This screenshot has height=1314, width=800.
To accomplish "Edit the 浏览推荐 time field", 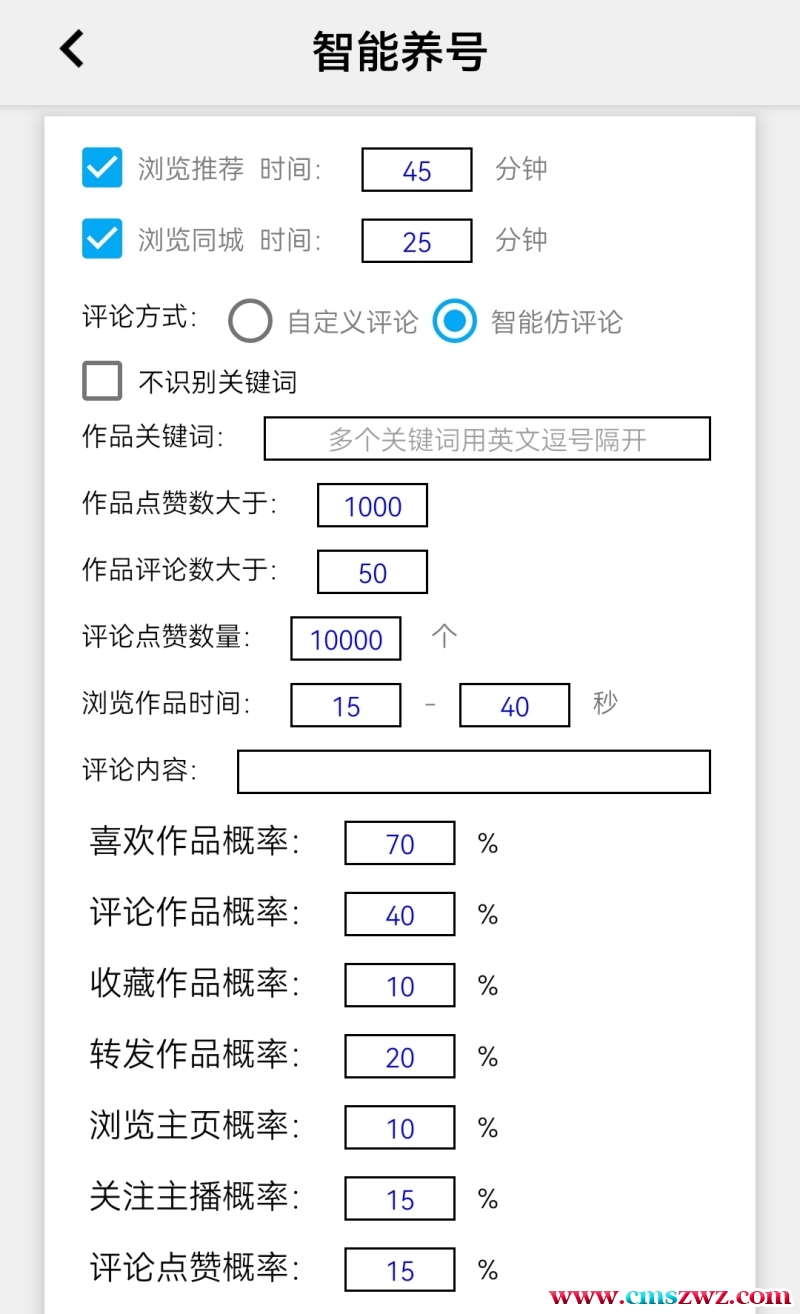I will coord(417,170).
